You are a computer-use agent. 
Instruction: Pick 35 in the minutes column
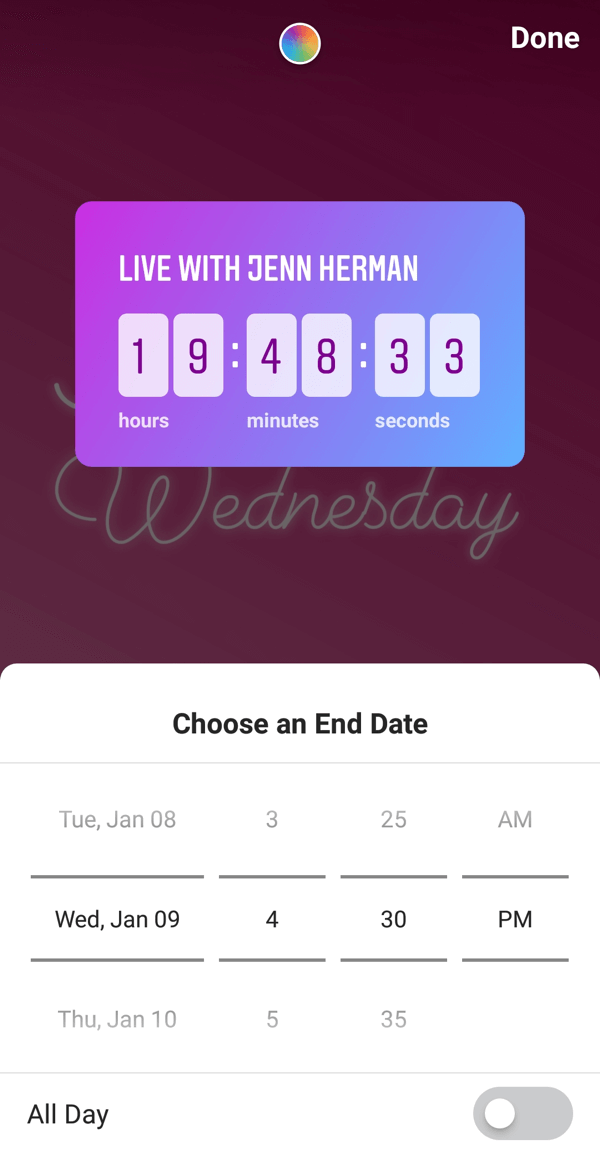(x=394, y=1019)
